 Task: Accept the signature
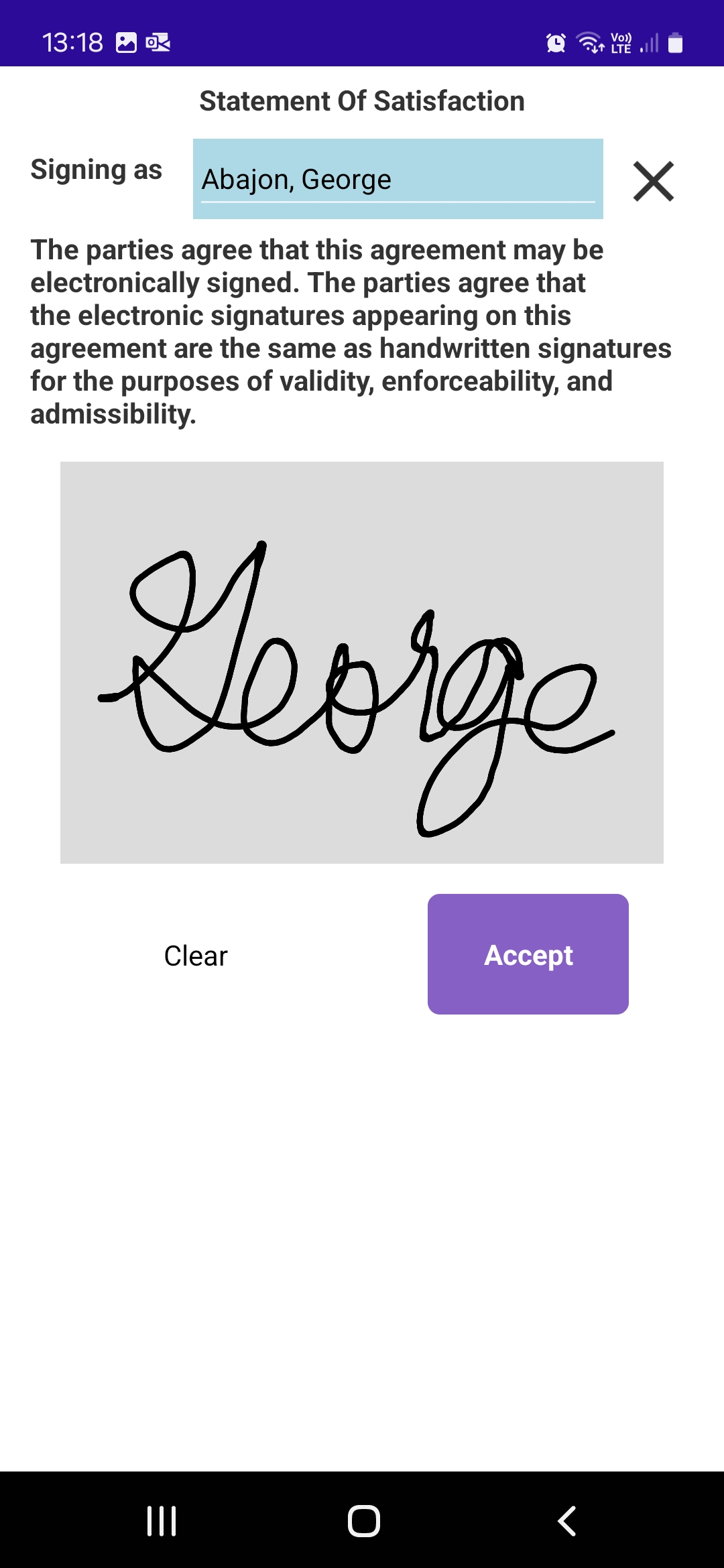(528, 954)
